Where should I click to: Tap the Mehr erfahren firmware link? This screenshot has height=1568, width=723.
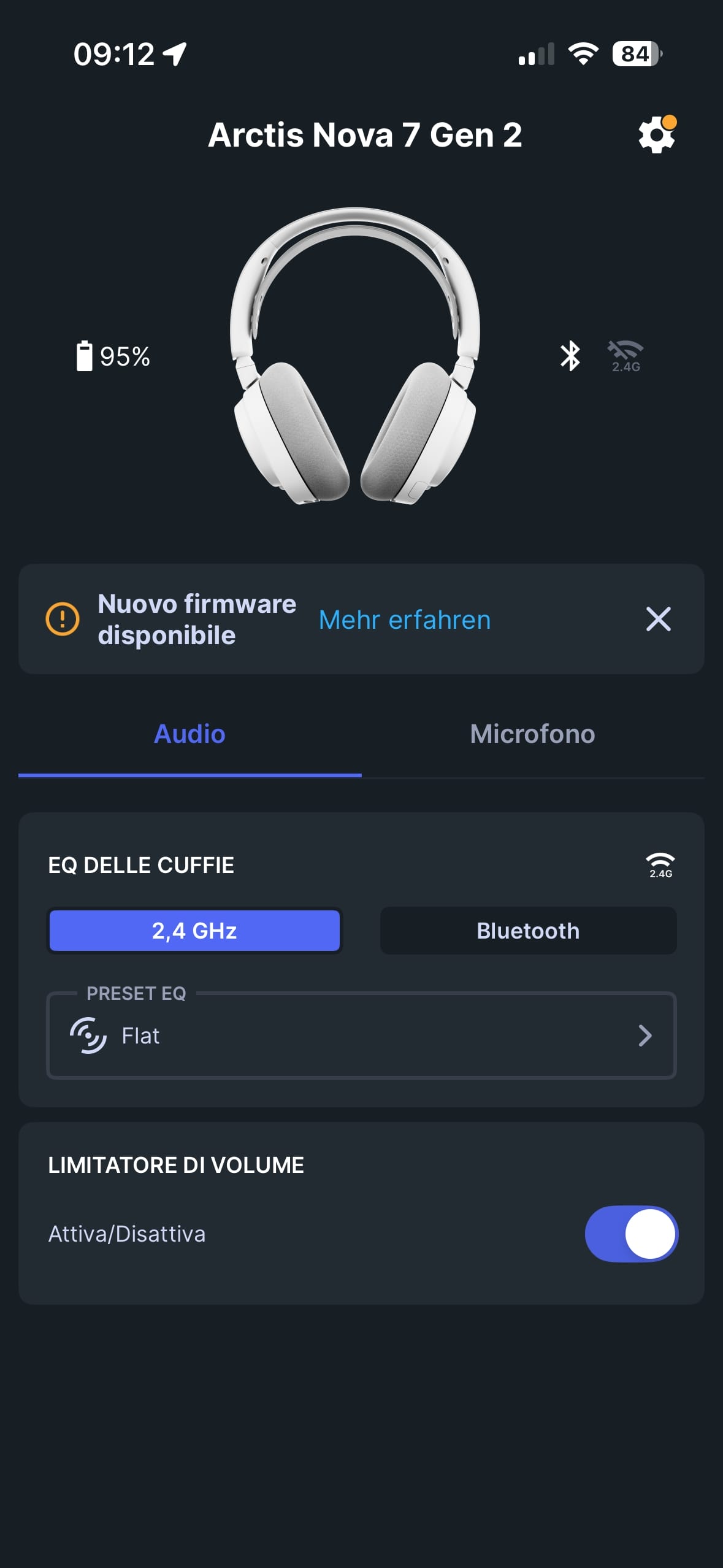click(405, 620)
